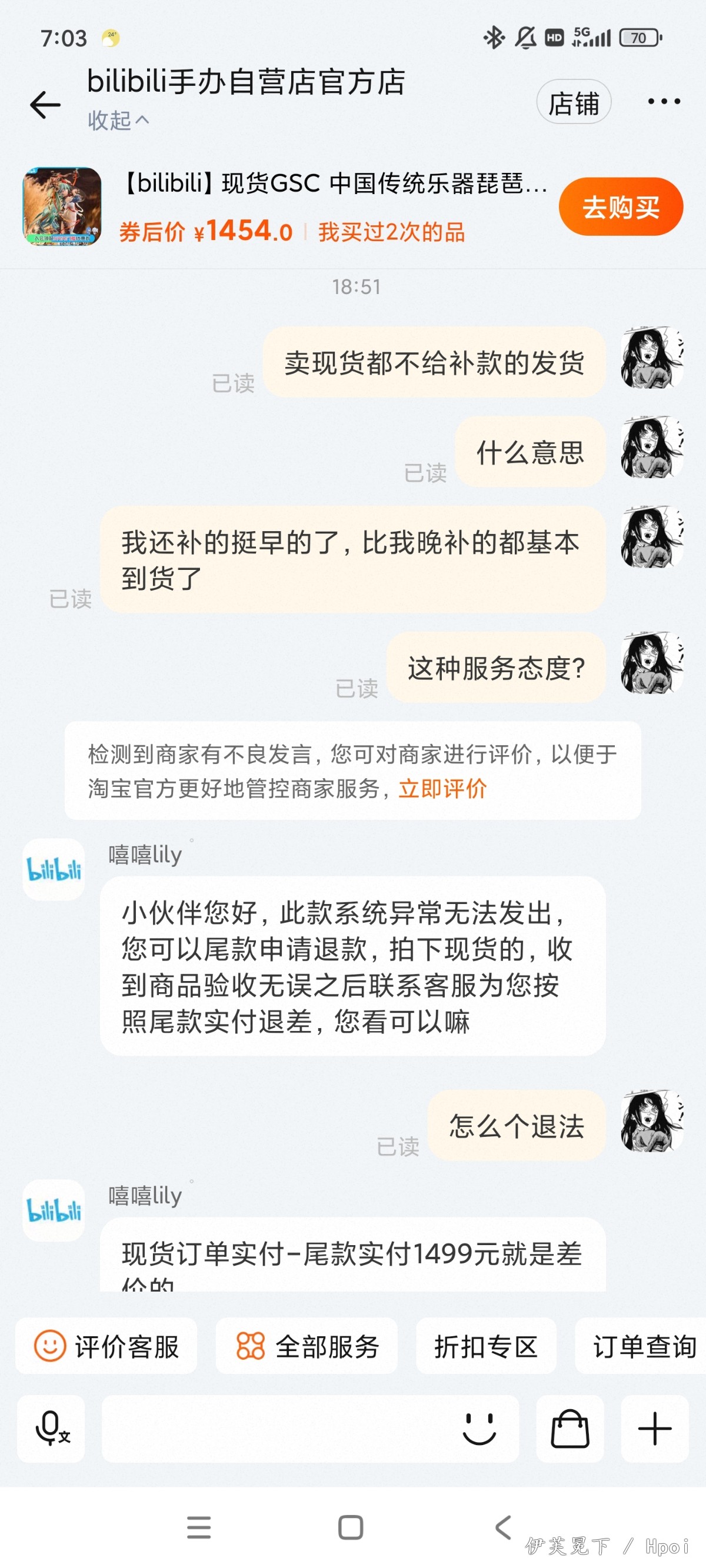Open the 店铺 store page
The width and height of the screenshot is (706, 1568).
point(573,102)
